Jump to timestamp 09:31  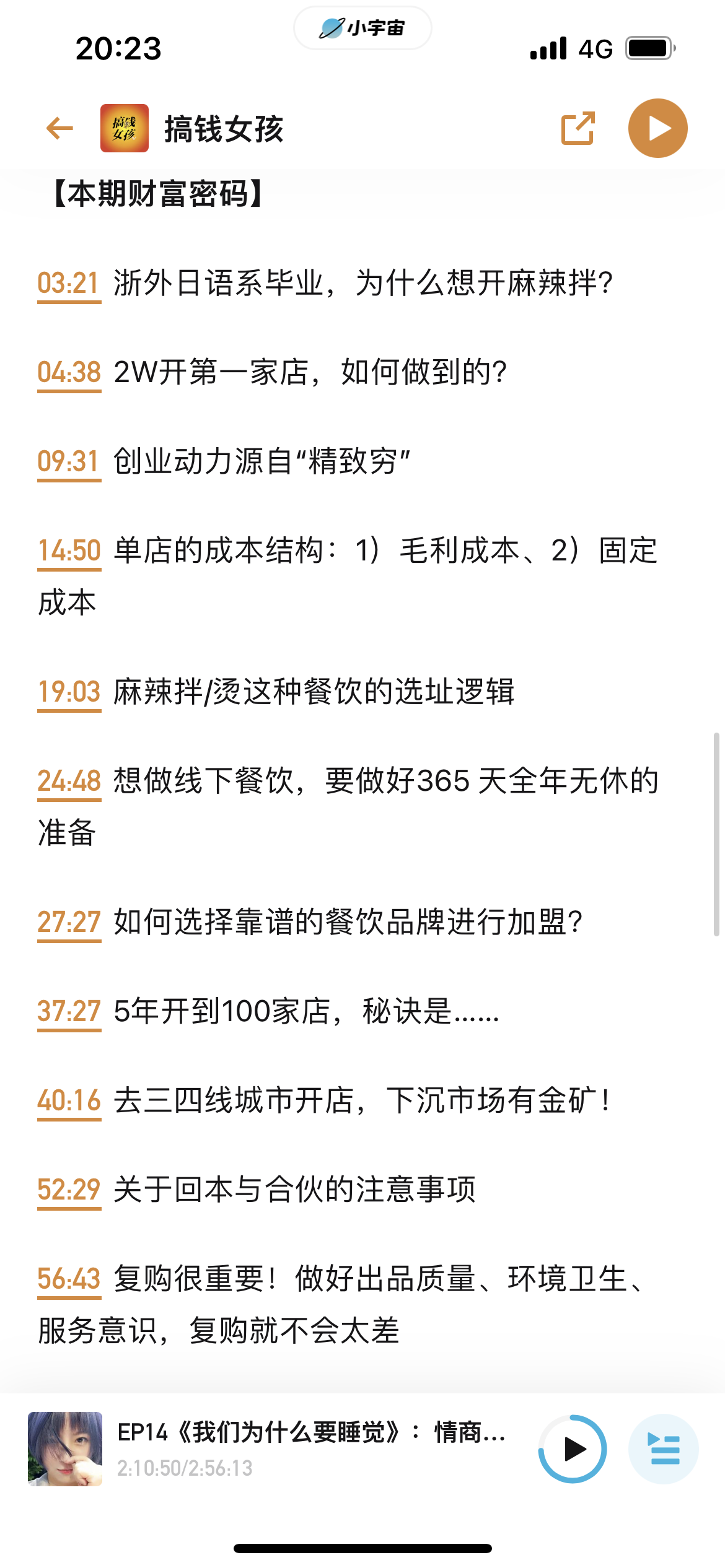(x=69, y=462)
